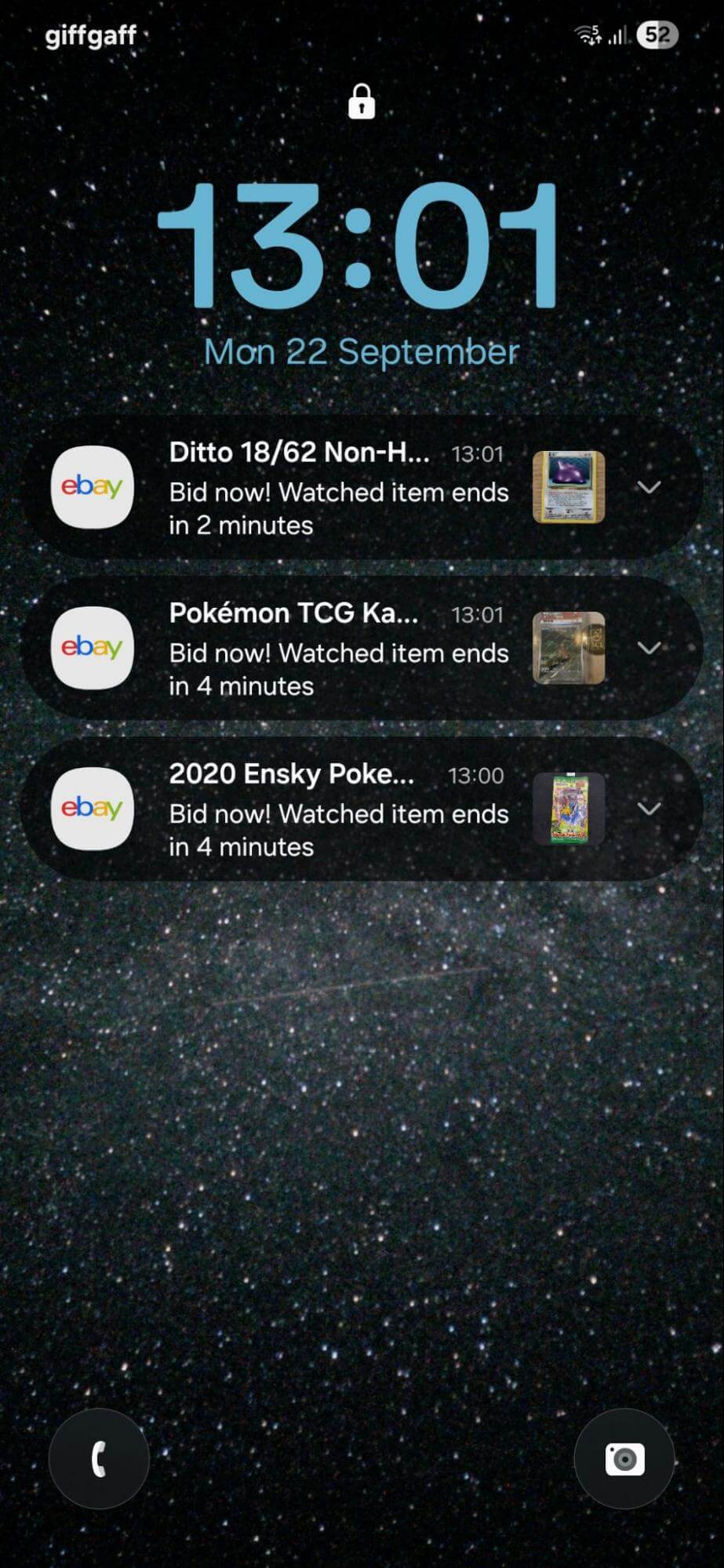The width and height of the screenshot is (724, 1568).
Task: Open the Pokémon TCG Ka... eBay notification
Action: coord(337,649)
